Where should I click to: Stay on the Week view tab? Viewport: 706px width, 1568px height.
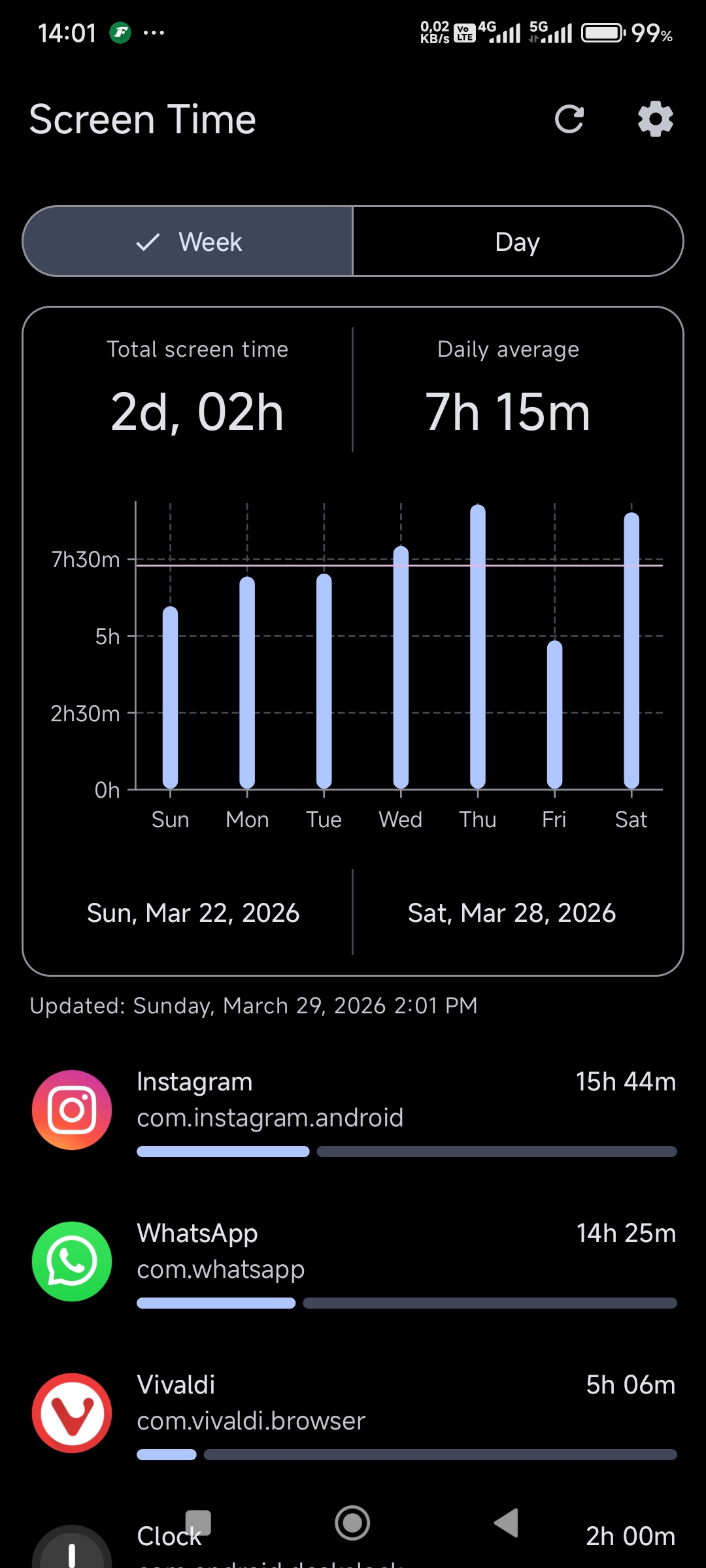tap(188, 241)
